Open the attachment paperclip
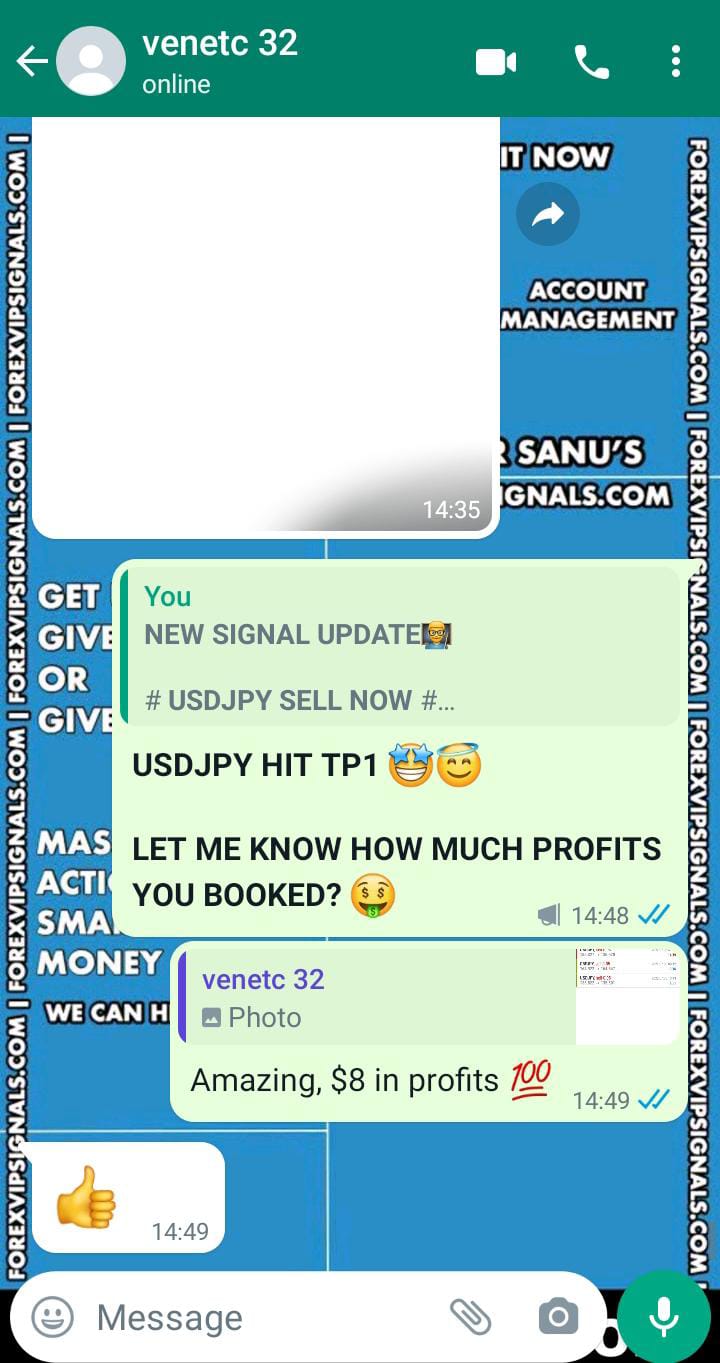Image resolution: width=720 pixels, height=1363 pixels. coord(470,1317)
